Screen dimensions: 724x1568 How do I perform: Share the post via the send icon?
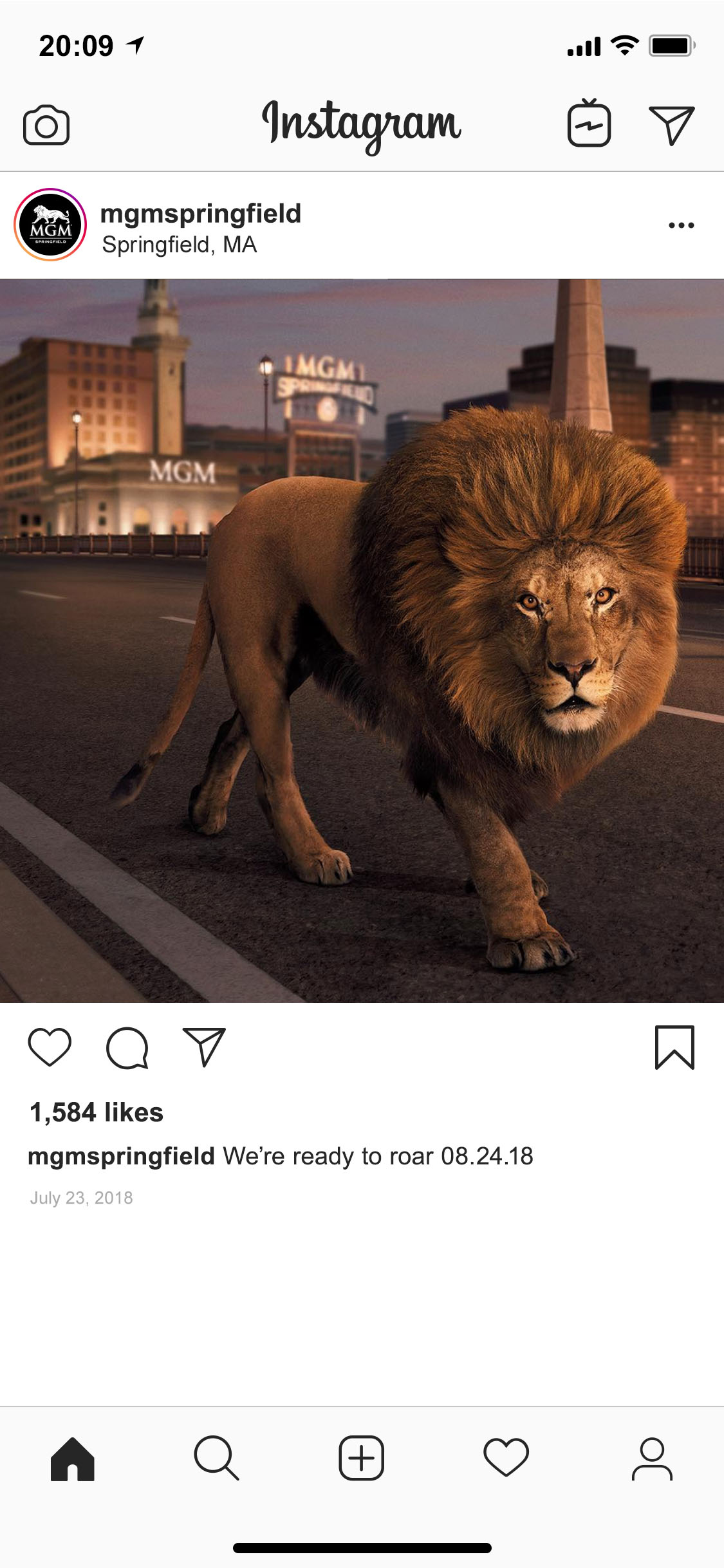(x=204, y=1047)
